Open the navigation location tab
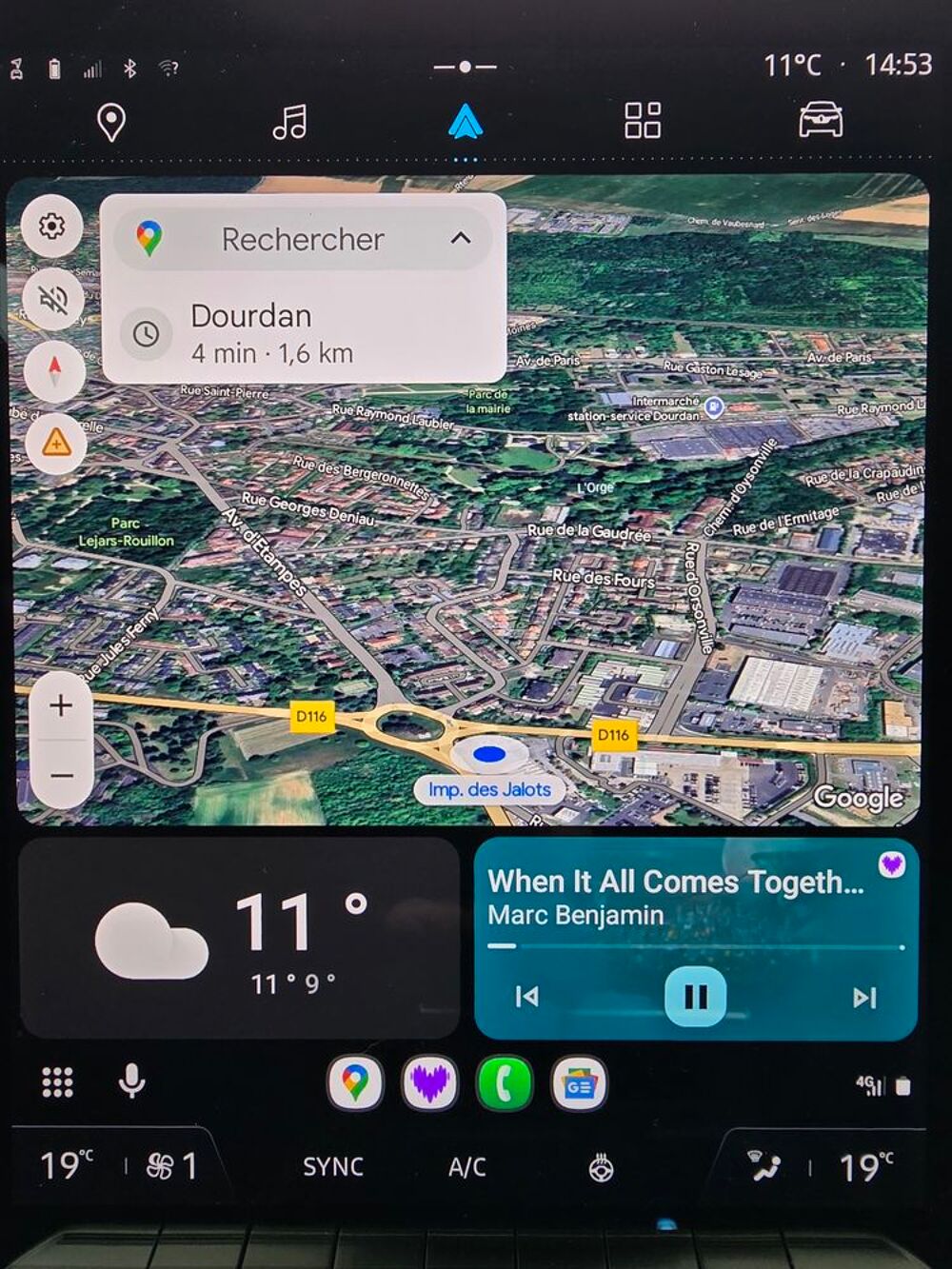952x1269 pixels. click(111, 123)
